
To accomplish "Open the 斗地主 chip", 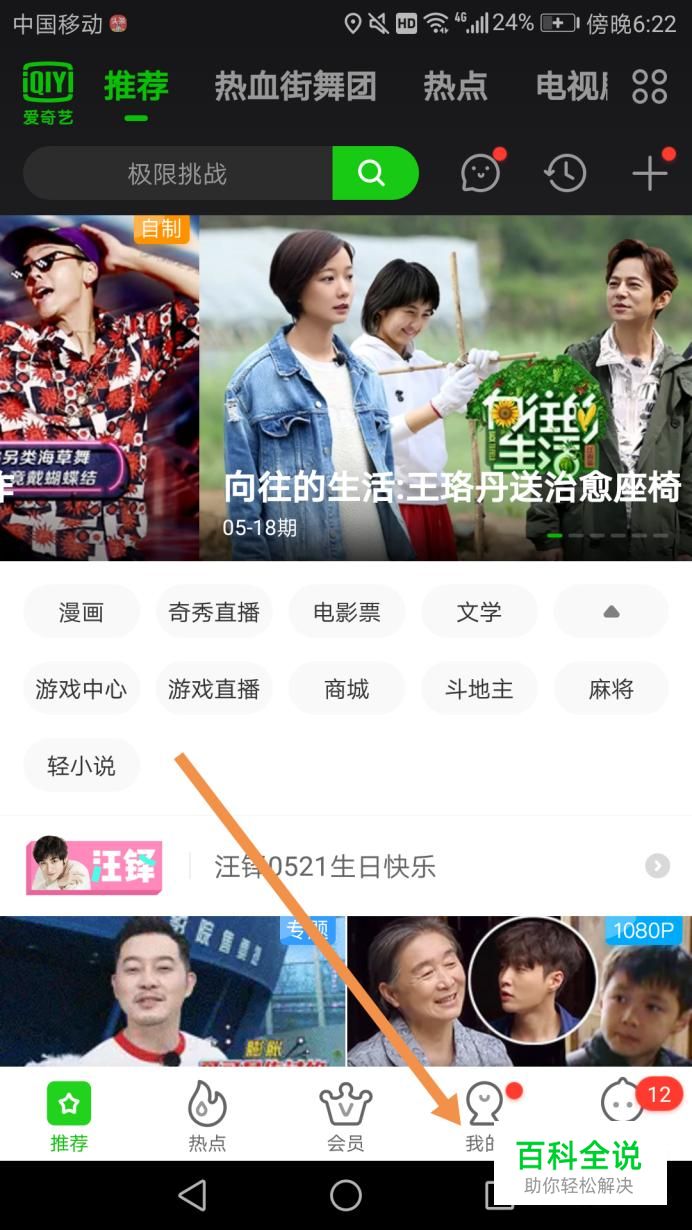I will [x=479, y=689].
